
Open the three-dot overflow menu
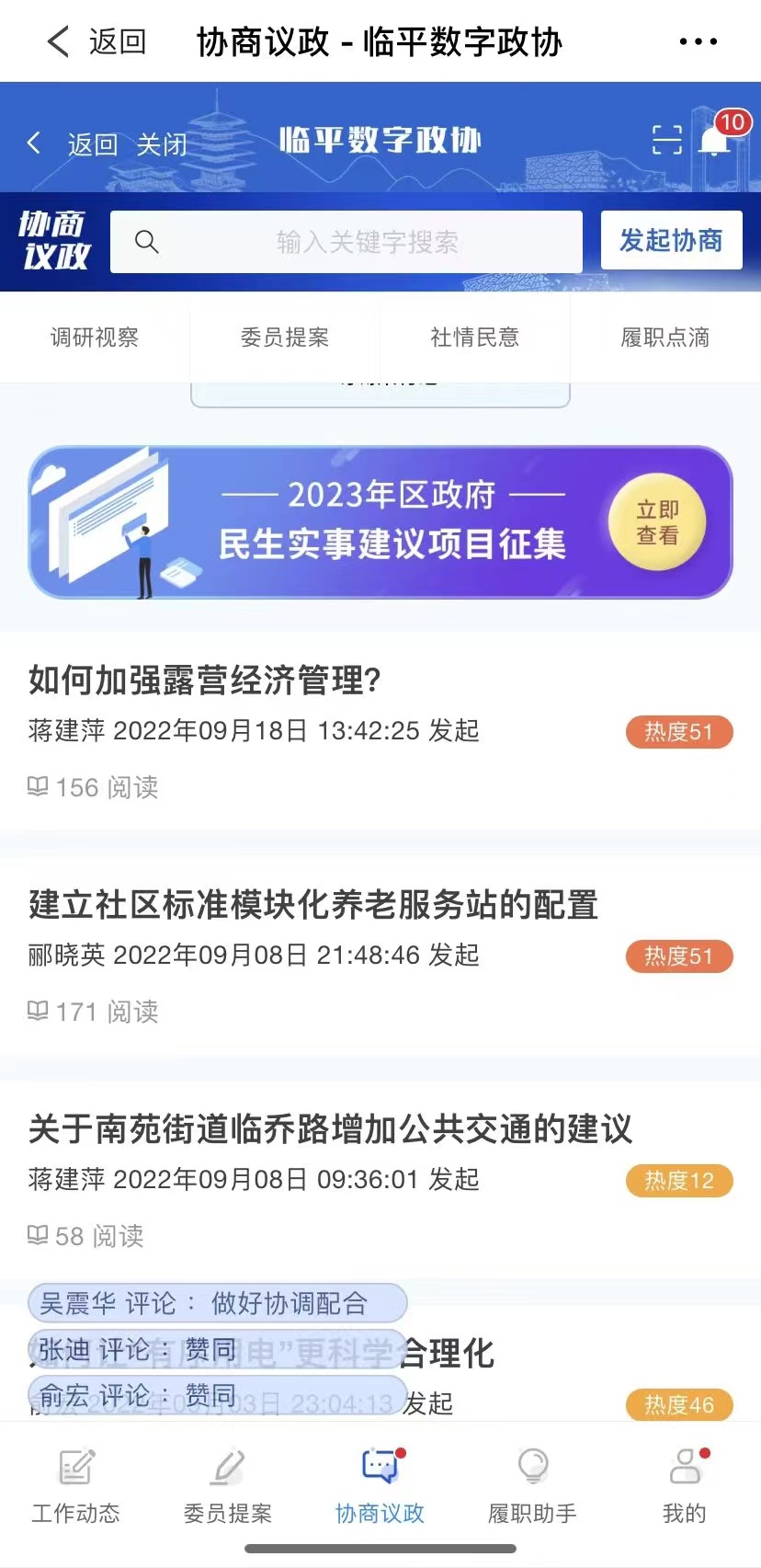click(698, 41)
